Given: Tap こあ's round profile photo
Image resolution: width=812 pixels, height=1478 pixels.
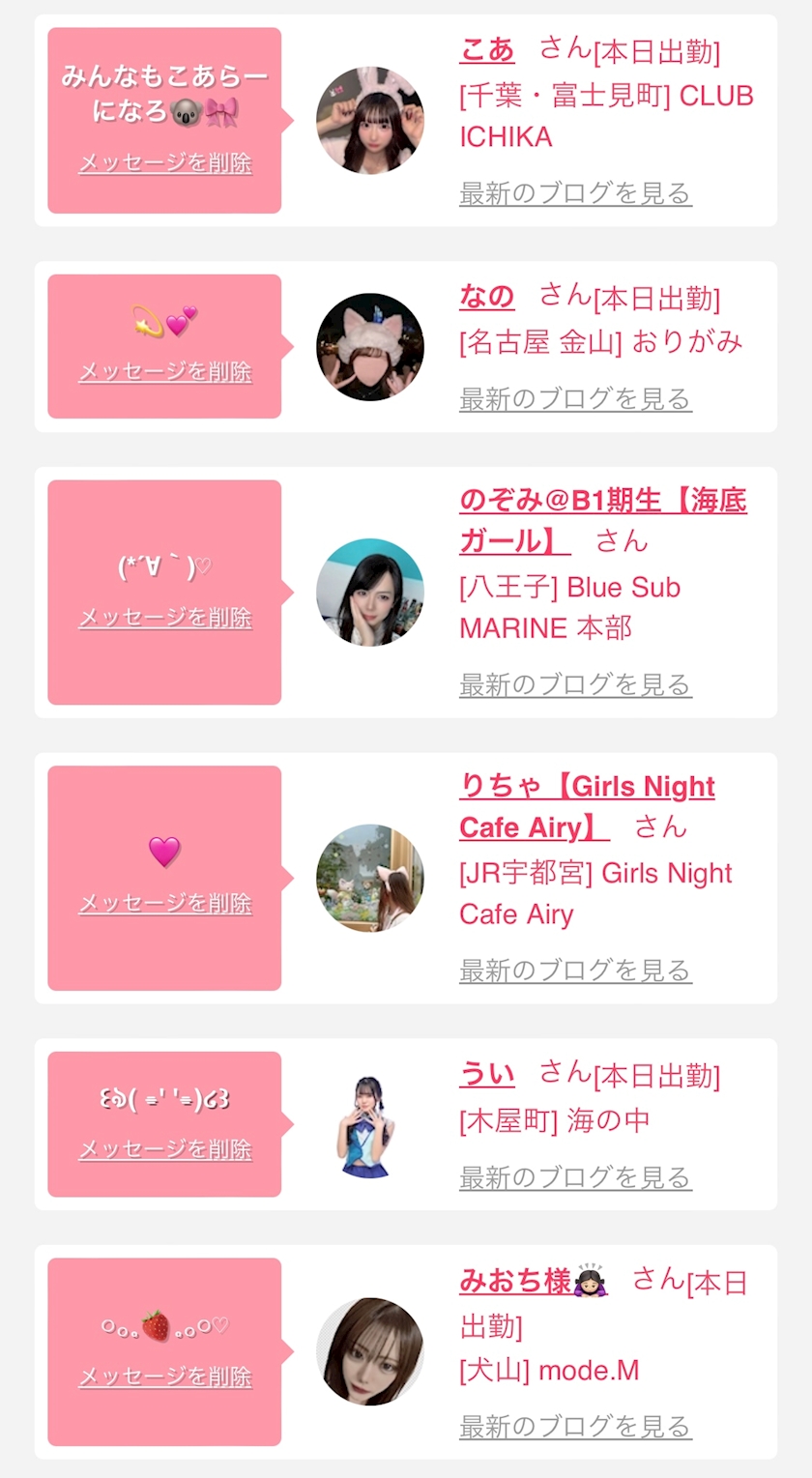Looking at the screenshot, I should (370, 121).
